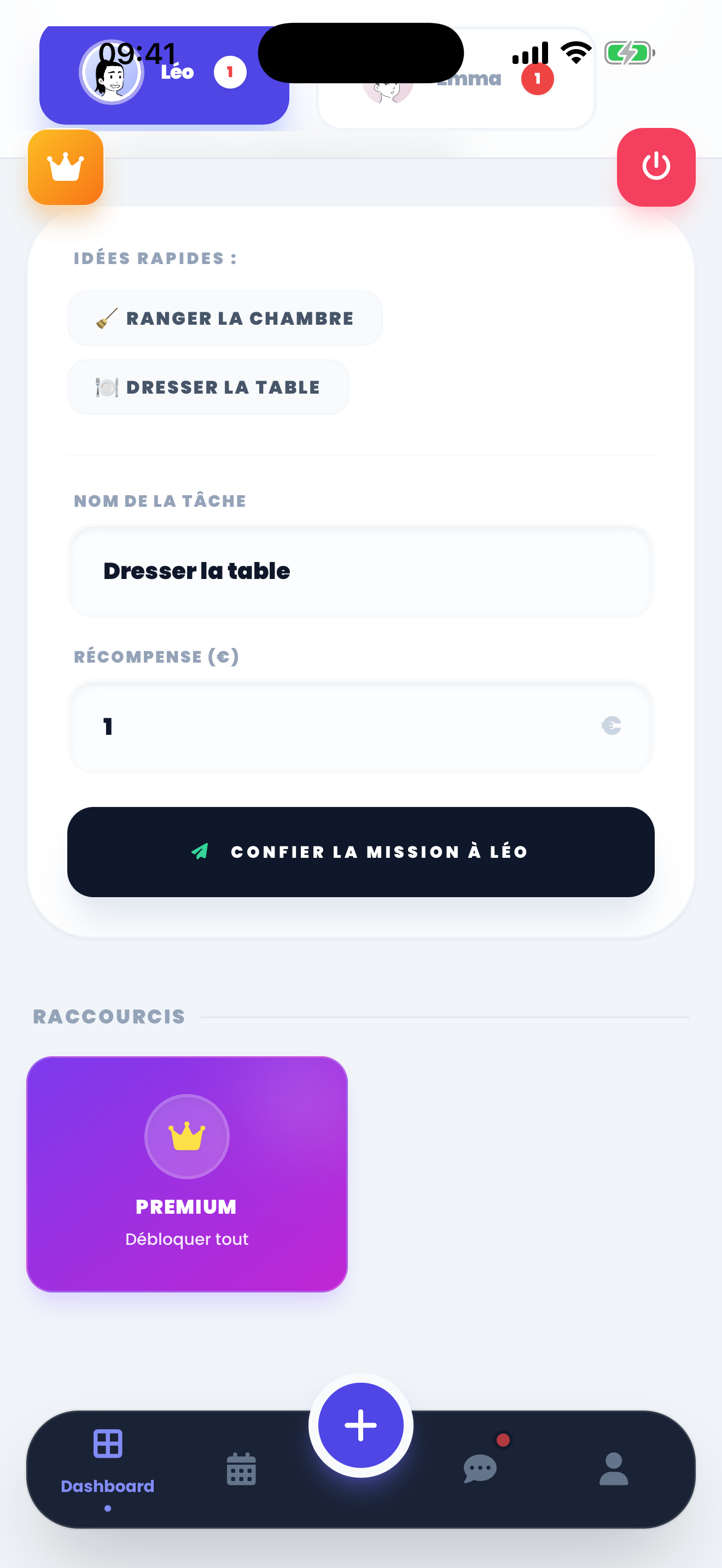Viewport: 722px width, 1568px height.
Task: Edit the Récompense amount field
Action: pos(341,726)
